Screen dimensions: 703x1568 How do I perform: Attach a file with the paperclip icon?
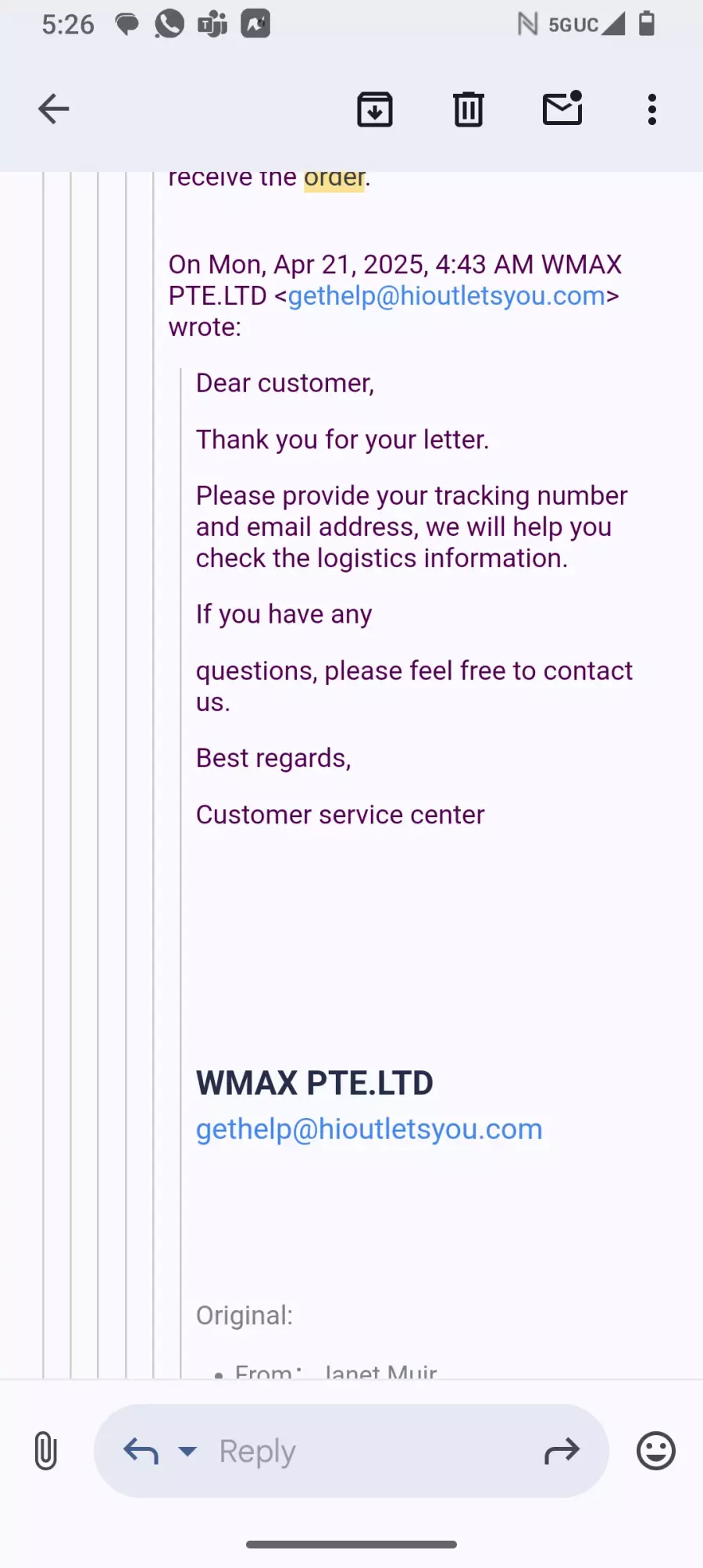[46, 1451]
